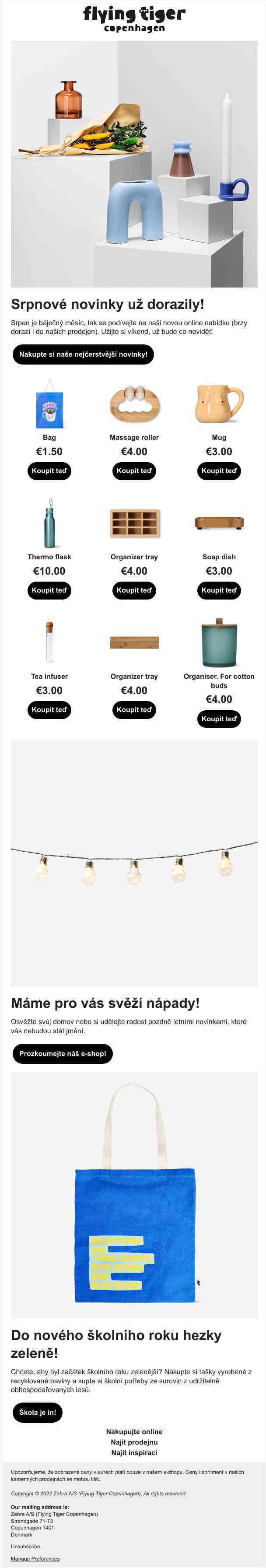Image resolution: width=266 pixels, height=1568 pixels.
Task: Open the Nakupujte online link
Action: pos(134,1431)
